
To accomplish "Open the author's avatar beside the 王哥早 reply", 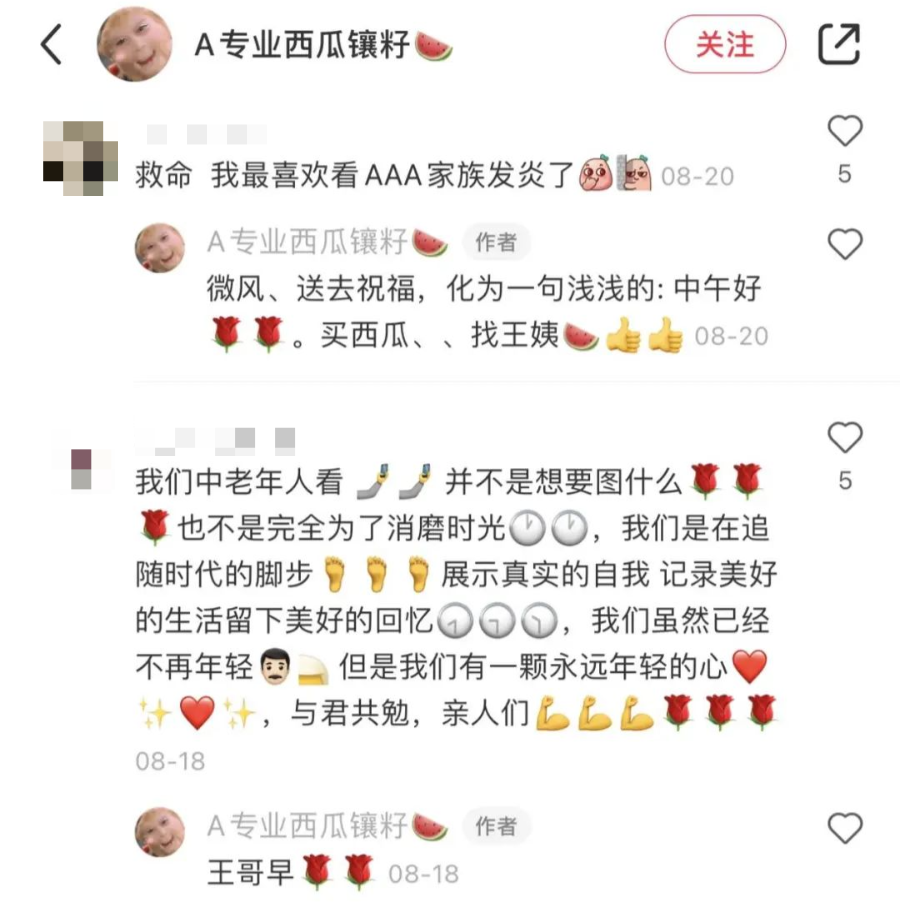I will (160, 833).
